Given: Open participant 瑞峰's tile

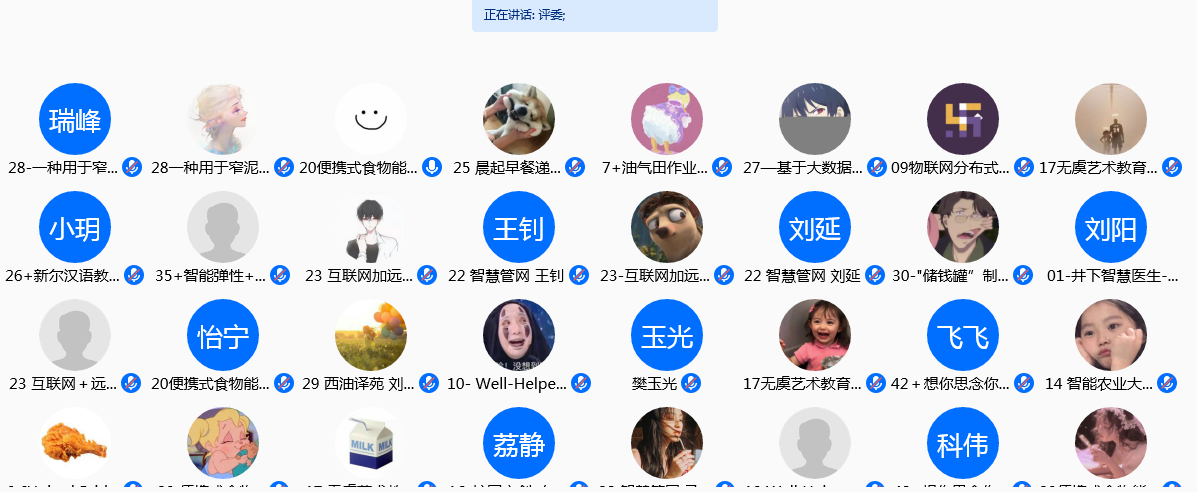Looking at the screenshot, I should tap(75, 119).
